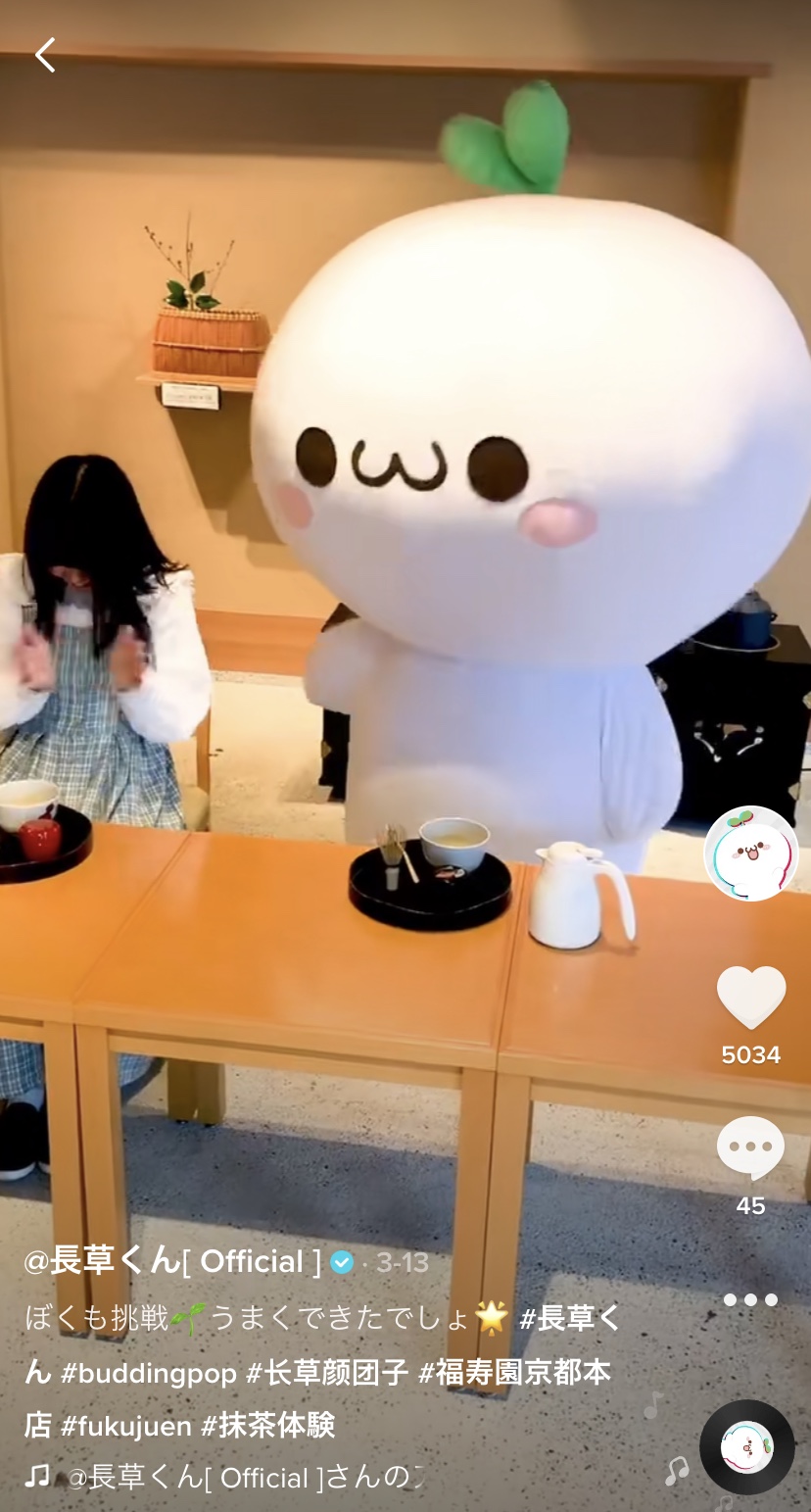Open the #fukujuen hashtag
Screen dimensions: 811x1512
(x=126, y=1426)
